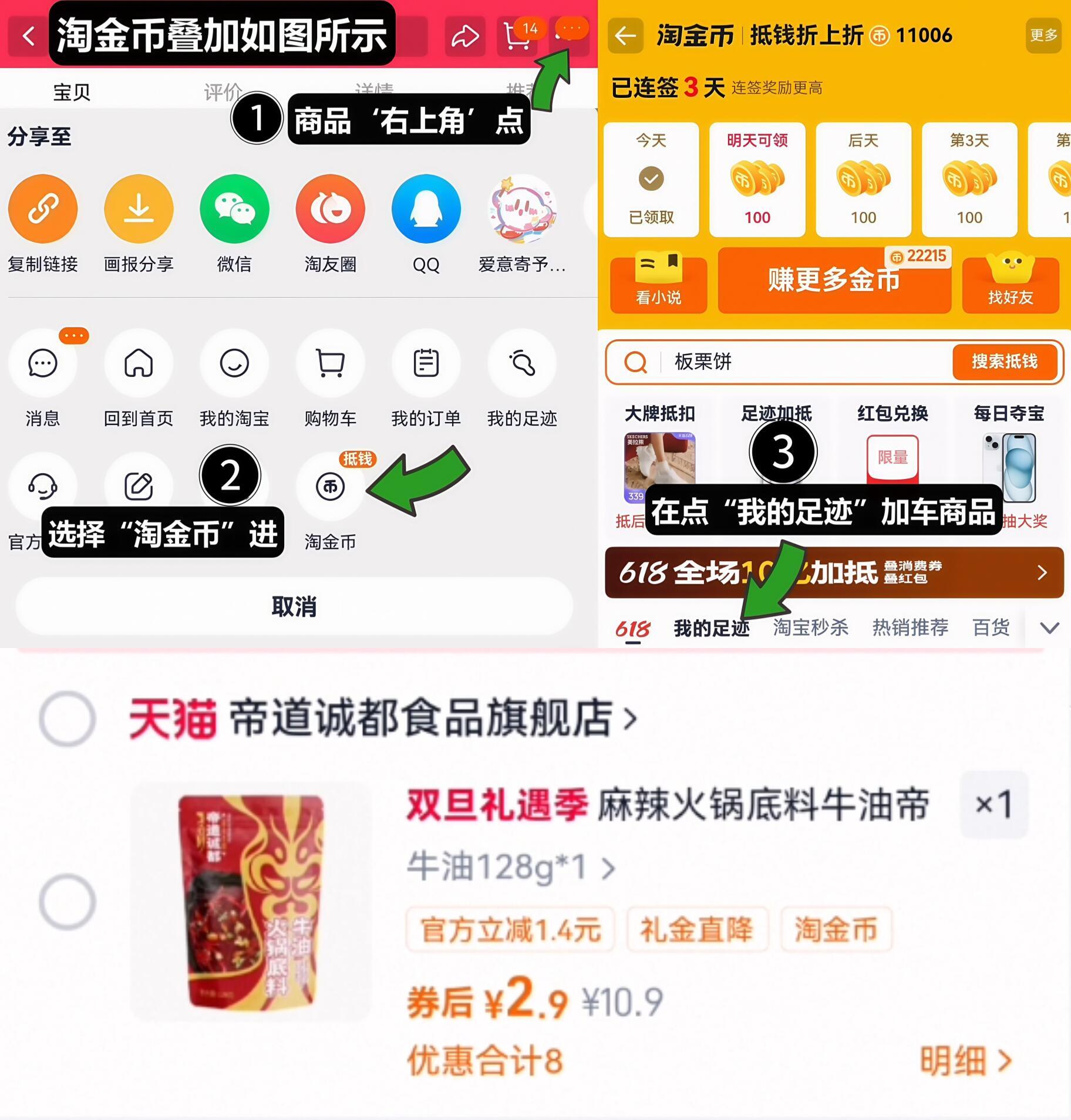Expand the category tabs chevron
Image resolution: width=1071 pixels, height=1120 pixels.
click(1049, 628)
